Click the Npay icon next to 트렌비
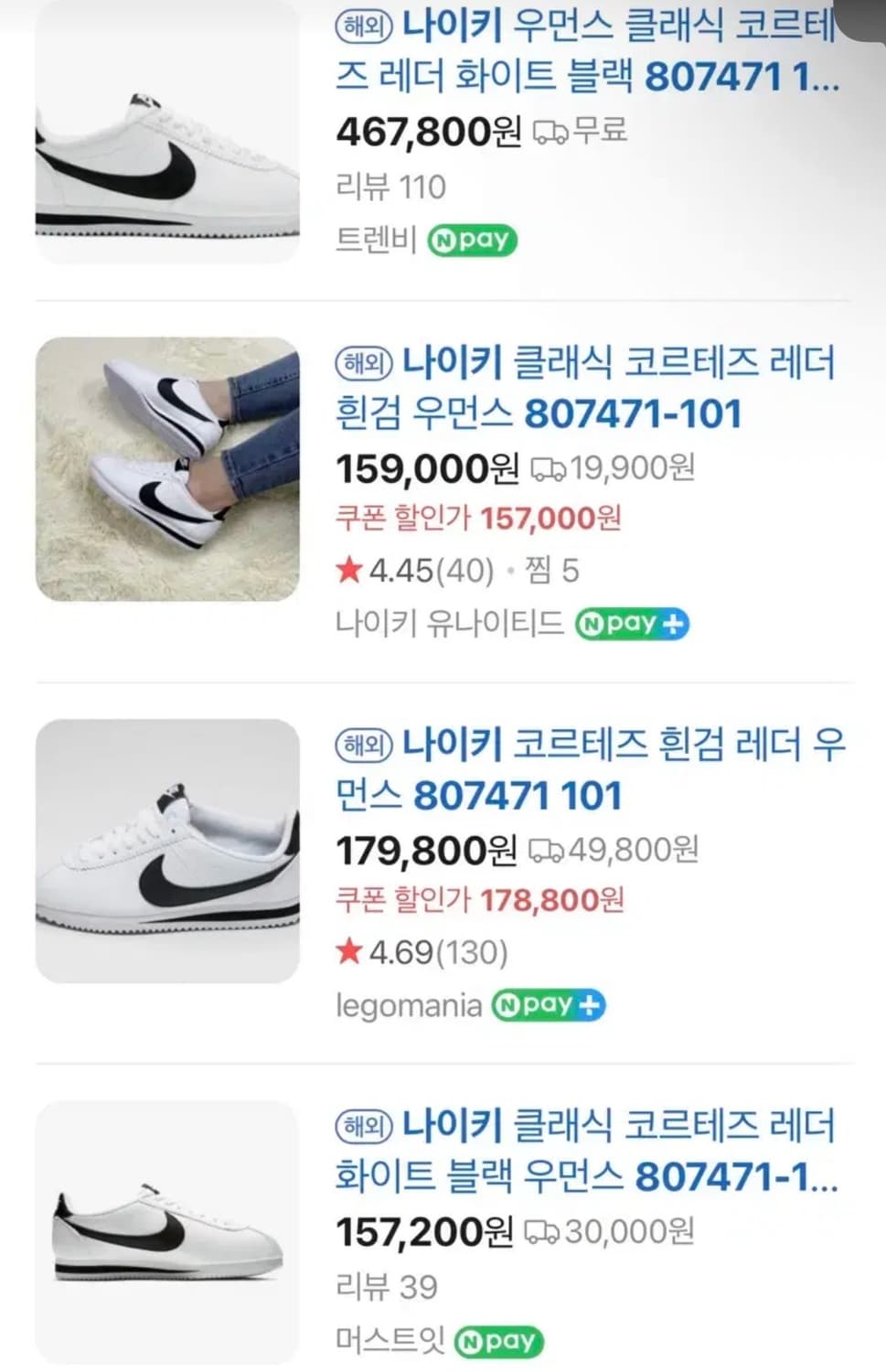Screen dimensions: 886x1372 (x=474, y=241)
